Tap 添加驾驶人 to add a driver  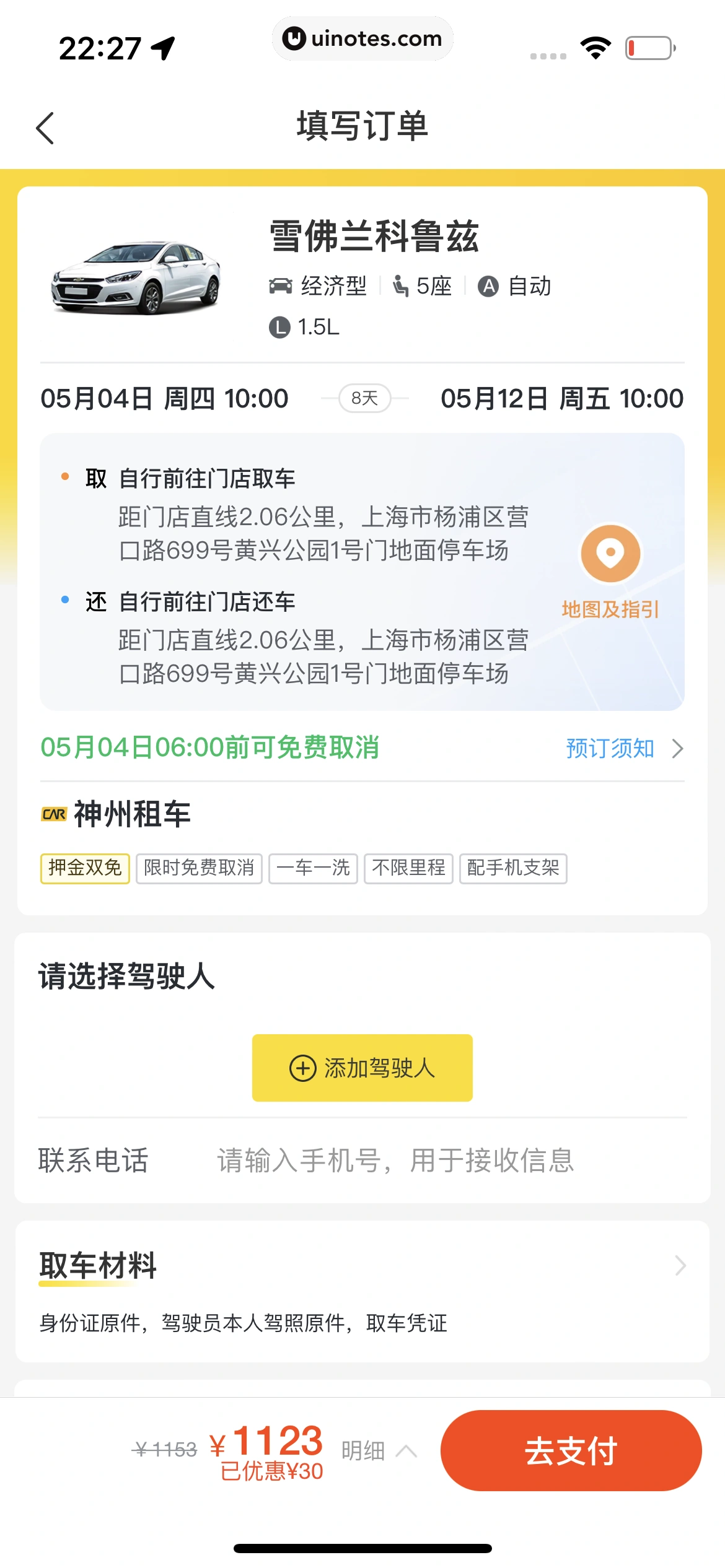[362, 1068]
